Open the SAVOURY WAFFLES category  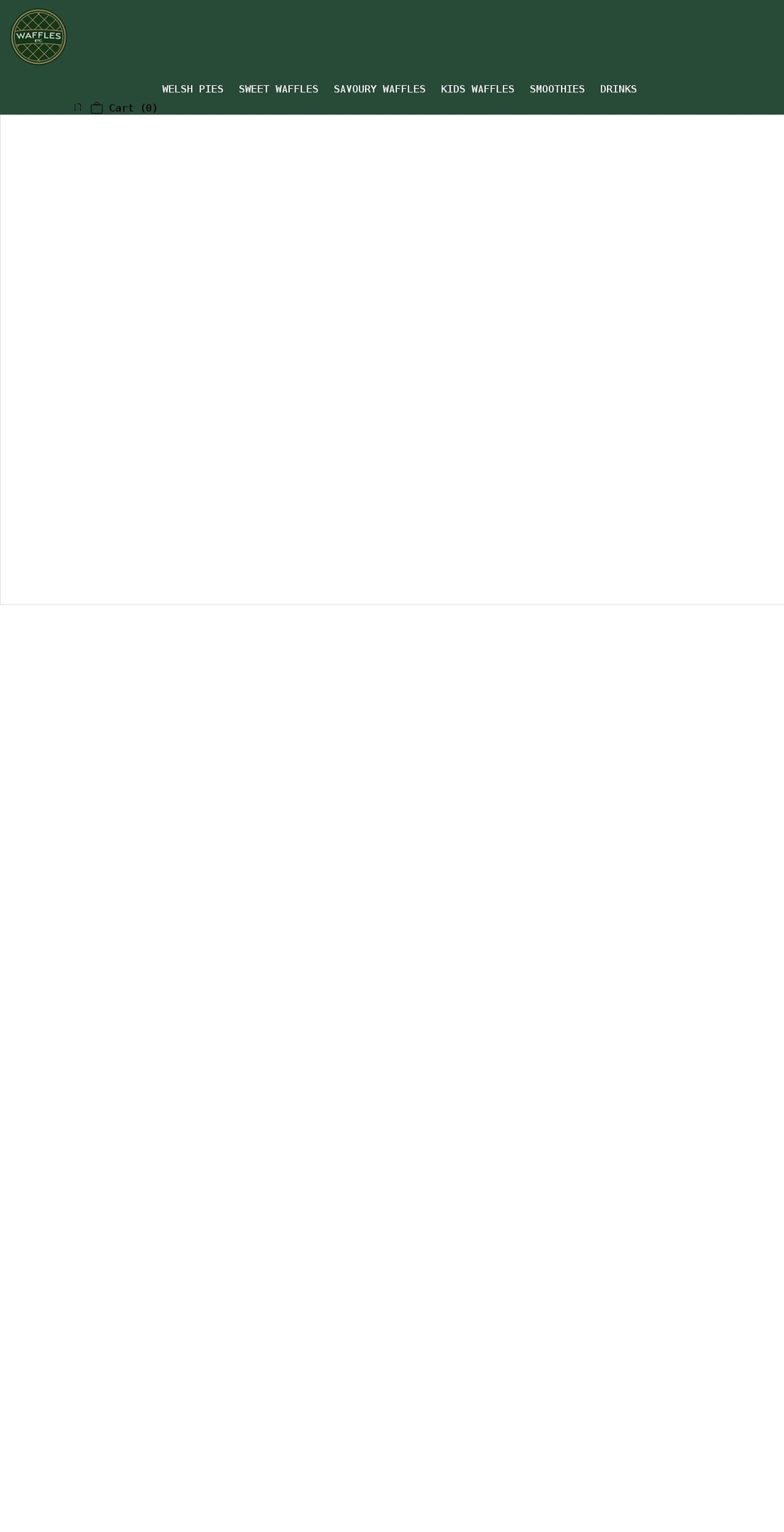[380, 89]
